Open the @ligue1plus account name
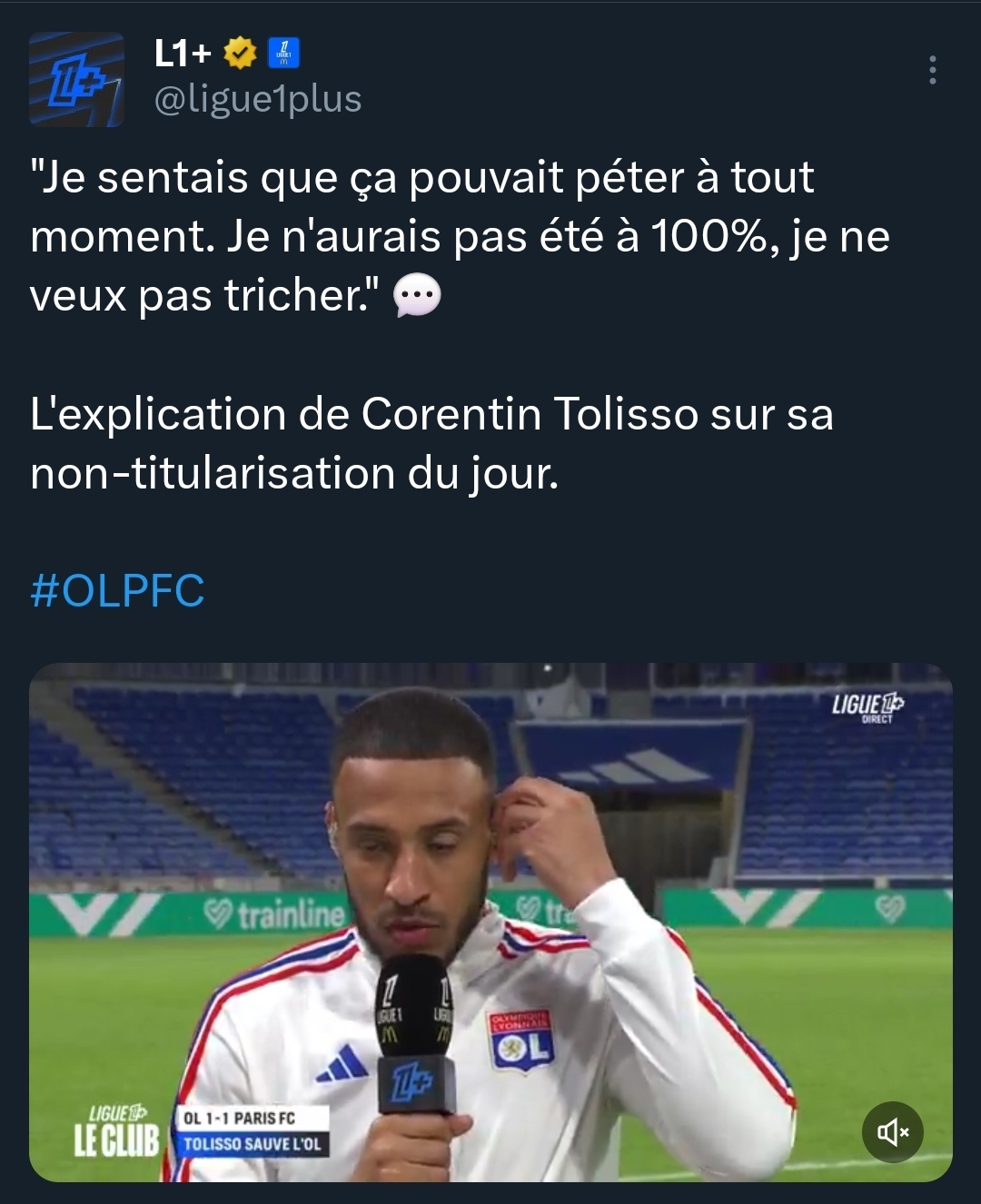Screen dimensions: 981x1204 (x=258, y=99)
